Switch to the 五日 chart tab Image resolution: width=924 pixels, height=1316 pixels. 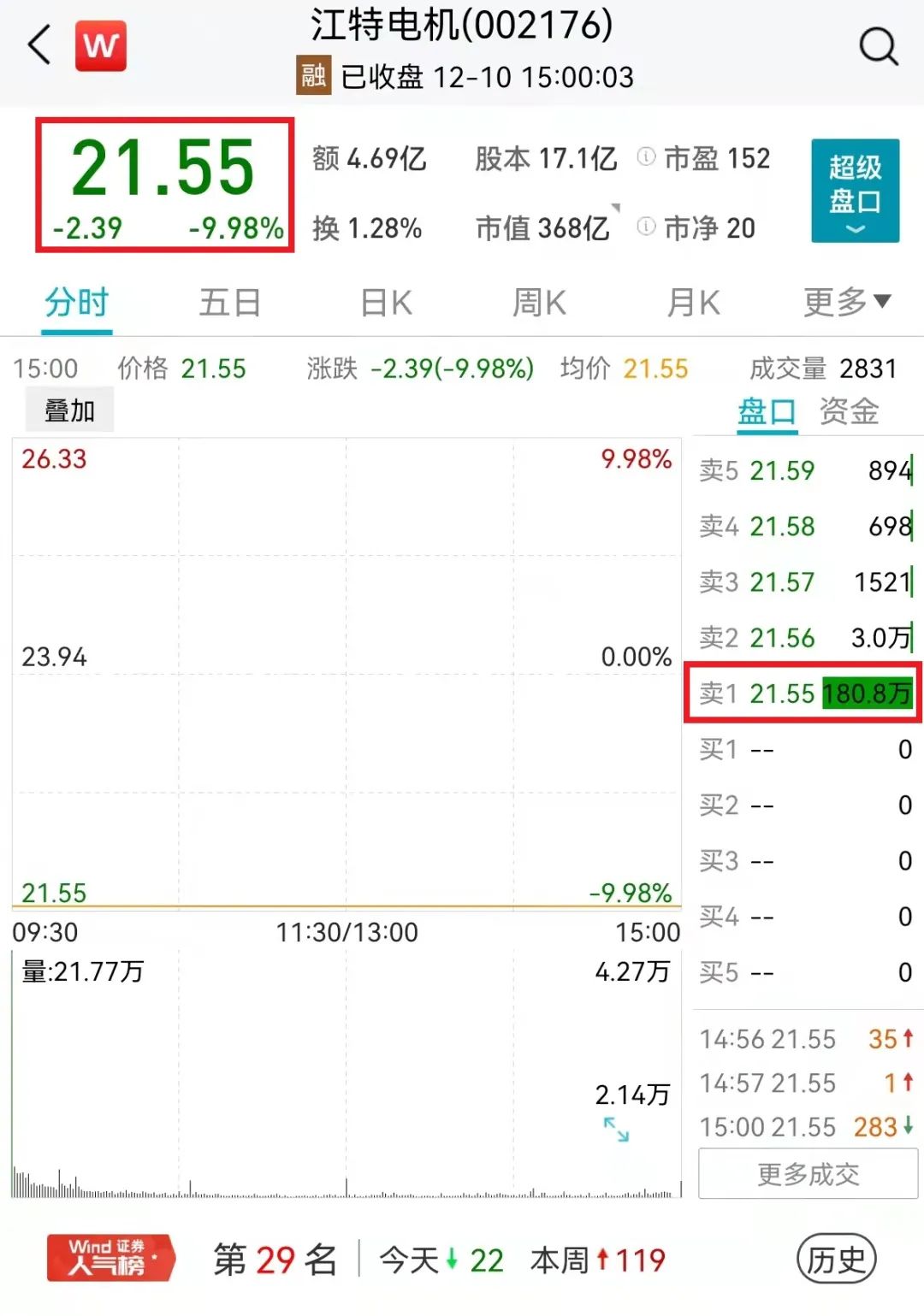pyautogui.click(x=228, y=302)
